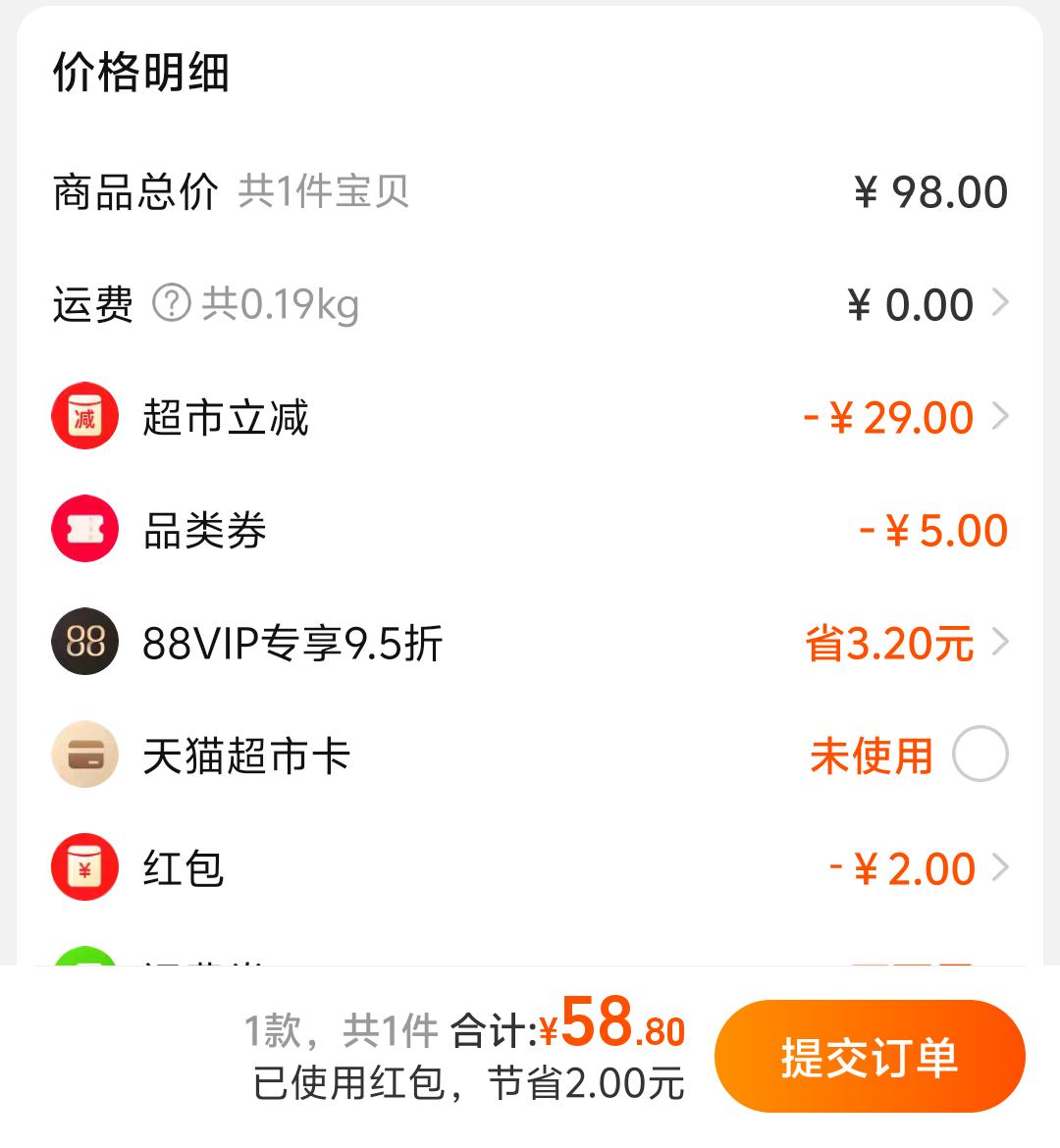This screenshot has width=1060, height=1148.
Task: Submit the order with 提交订单
Action: [x=870, y=1057]
